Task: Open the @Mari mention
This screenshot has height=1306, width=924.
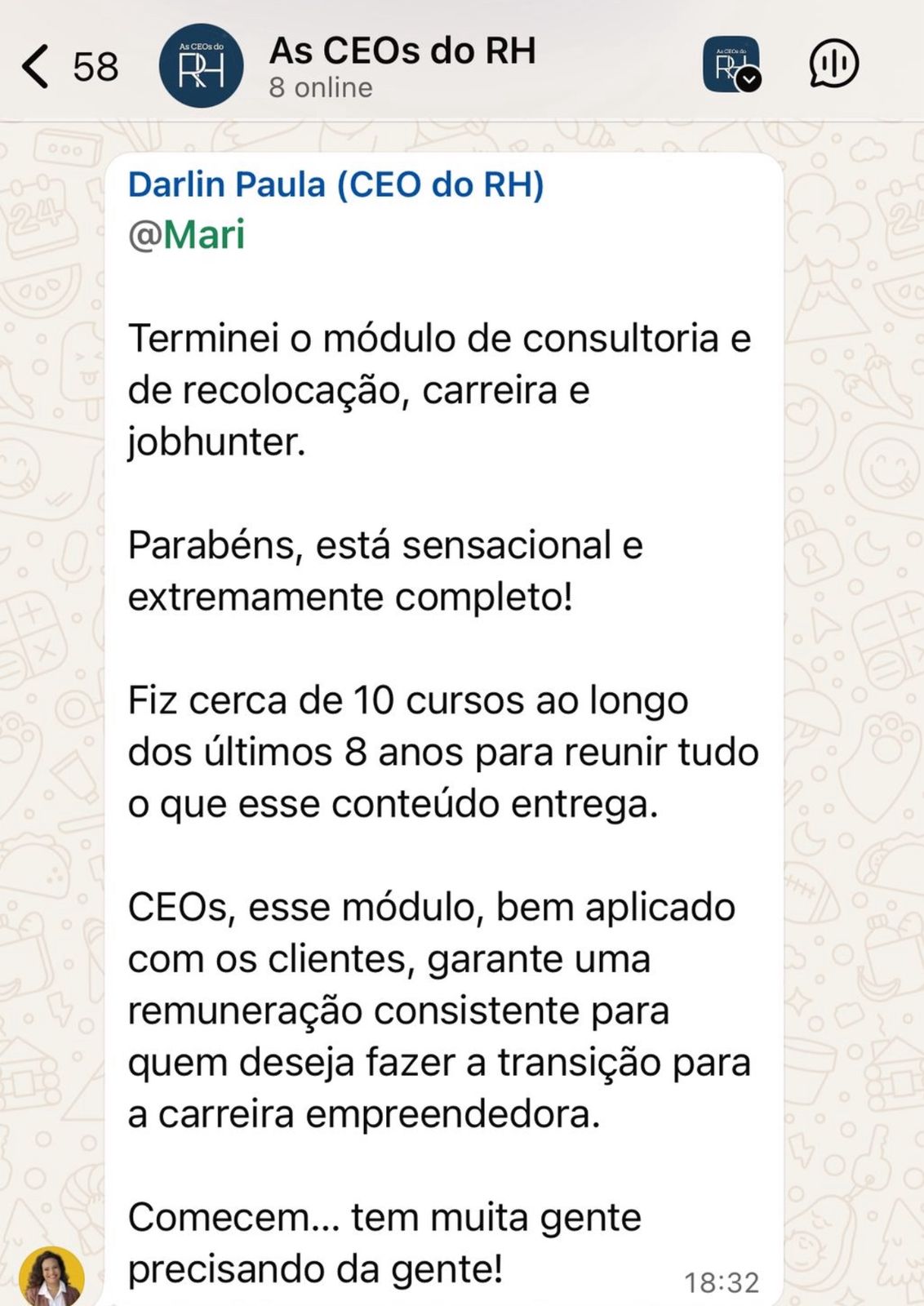Action: 187,235
